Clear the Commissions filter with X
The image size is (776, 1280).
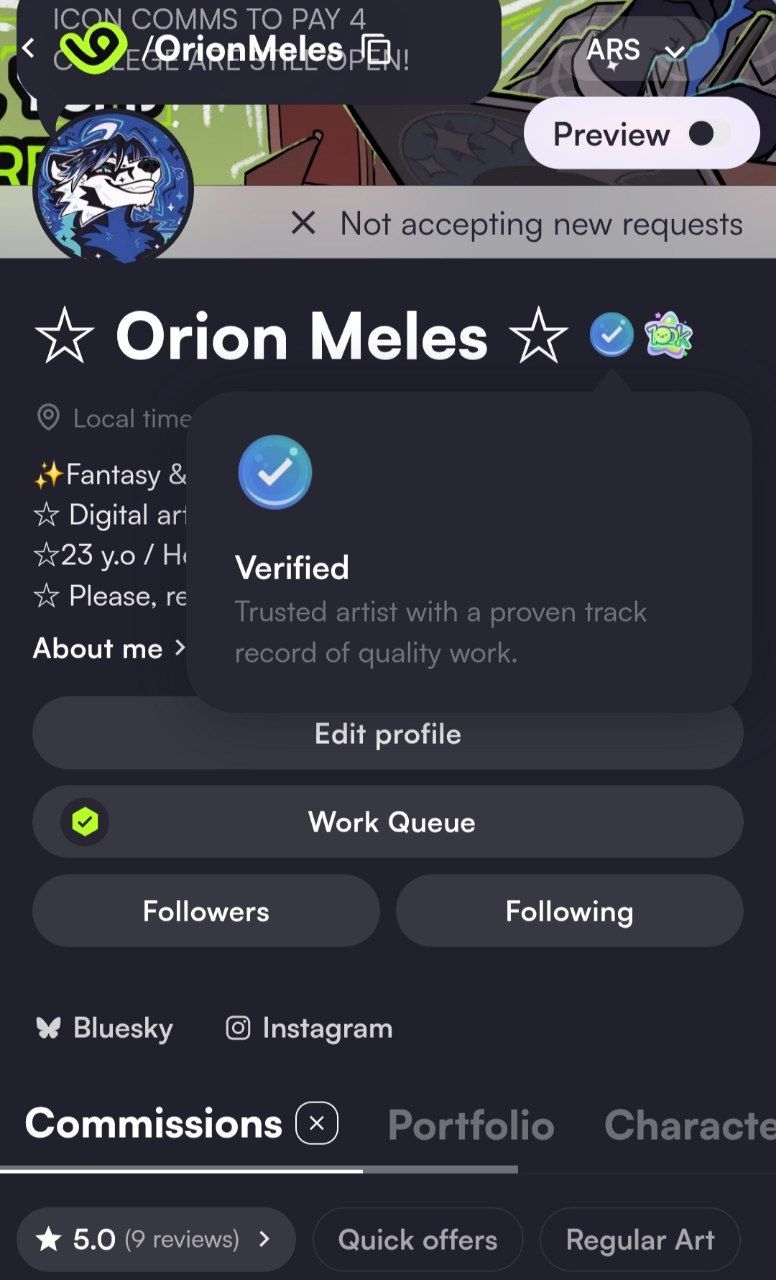(x=317, y=1124)
